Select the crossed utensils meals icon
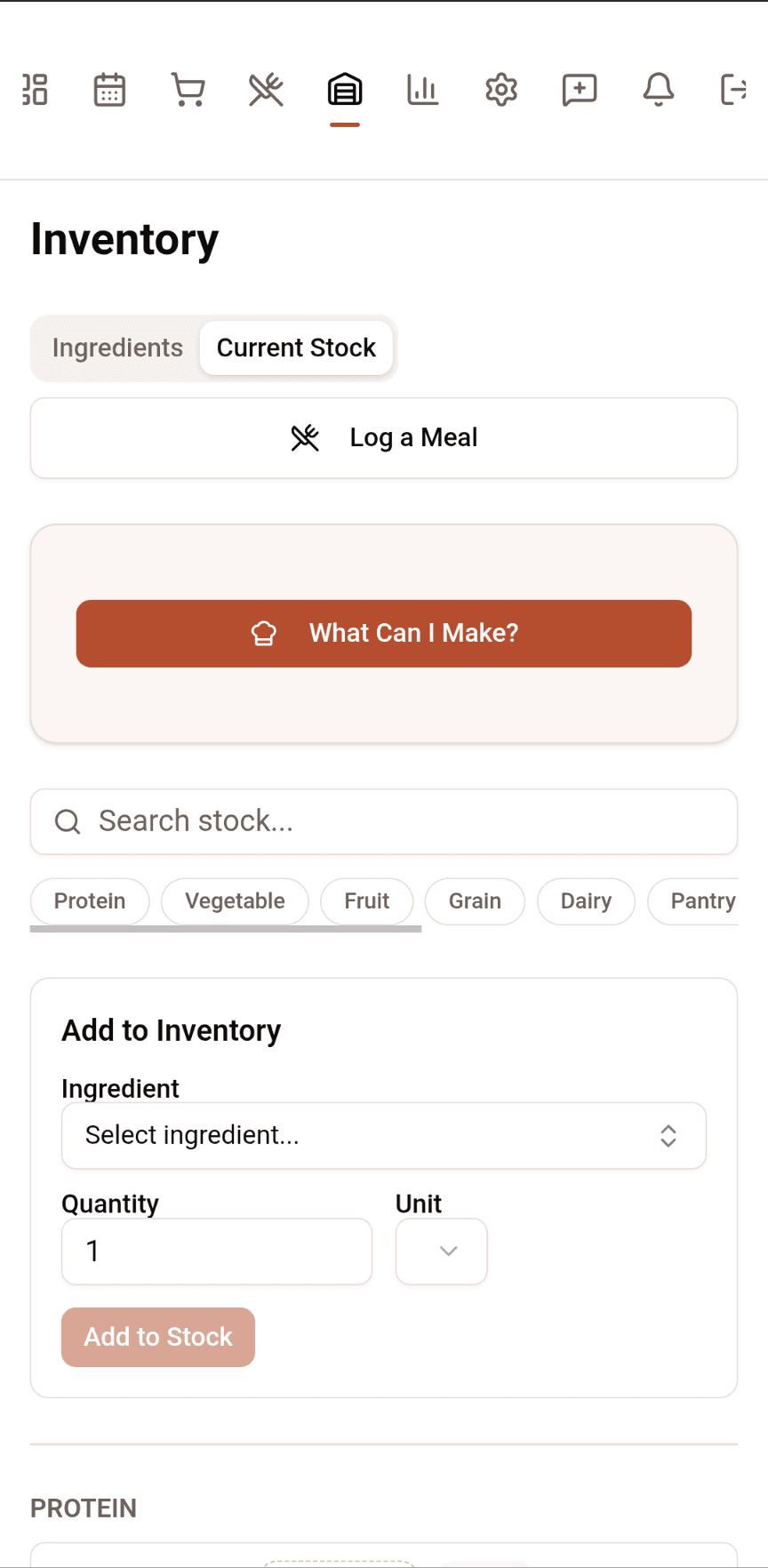Screen dimensions: 768x1568 click(x=266, y=90)
